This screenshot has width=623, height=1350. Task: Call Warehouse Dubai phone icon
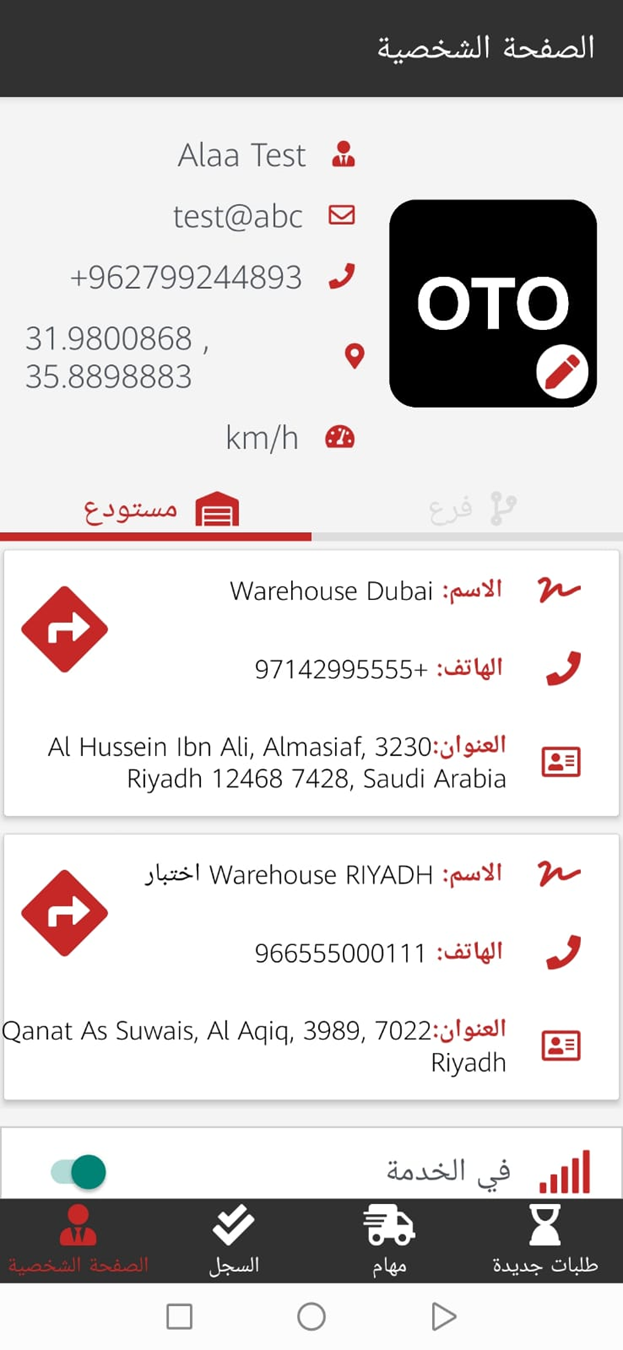(563, 668)
